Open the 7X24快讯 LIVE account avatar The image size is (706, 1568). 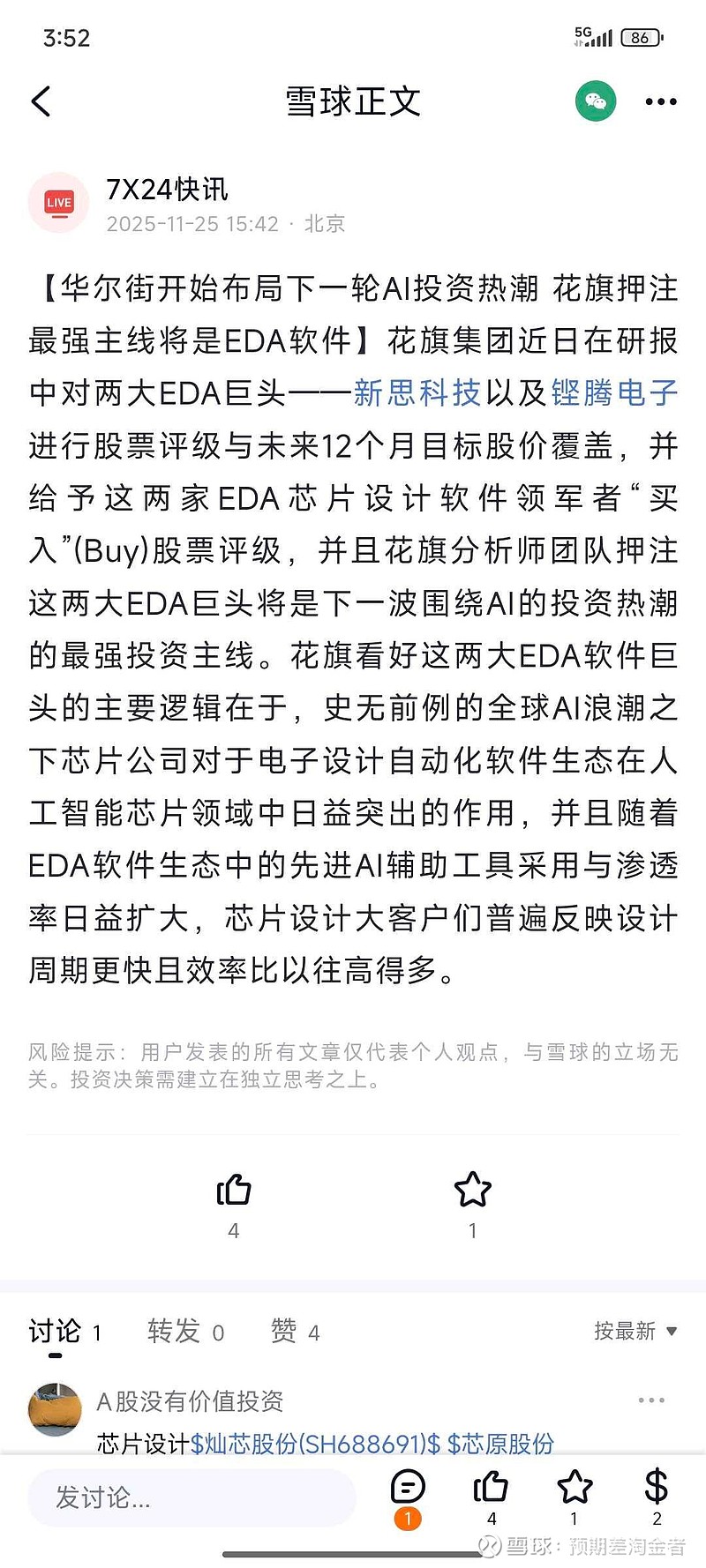(x=58, y=202)
